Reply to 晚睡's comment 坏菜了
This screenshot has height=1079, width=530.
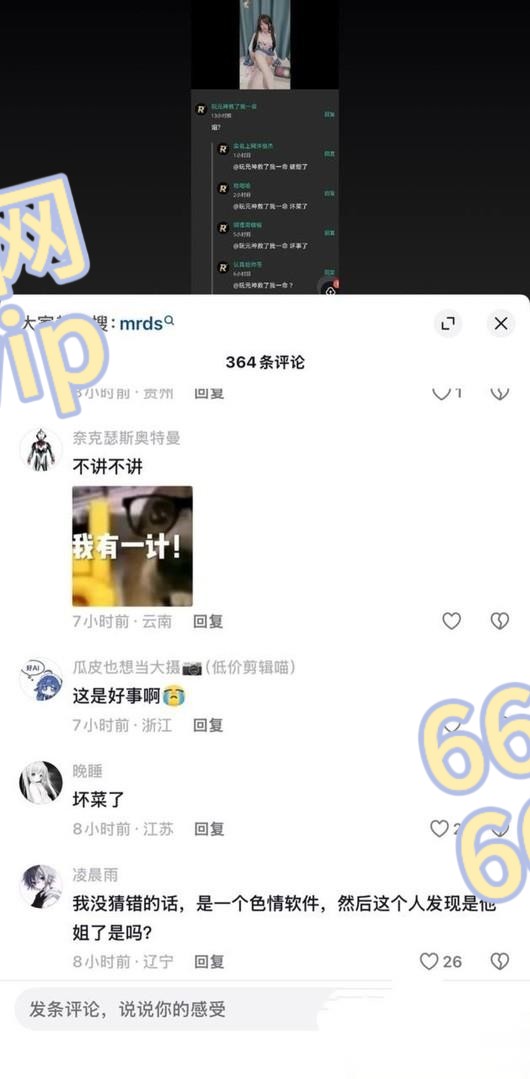(209, 829)
